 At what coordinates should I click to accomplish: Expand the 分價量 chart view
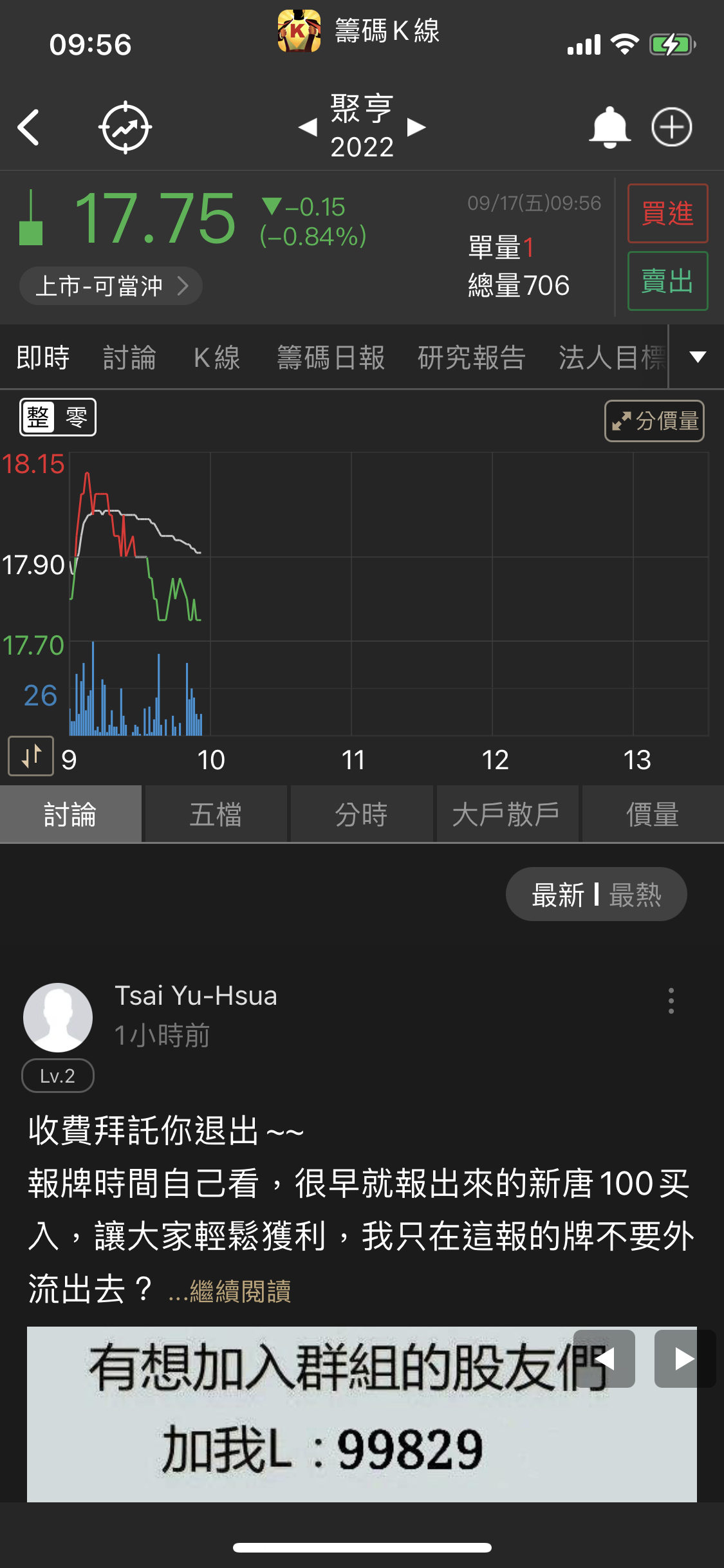[654, 421]
